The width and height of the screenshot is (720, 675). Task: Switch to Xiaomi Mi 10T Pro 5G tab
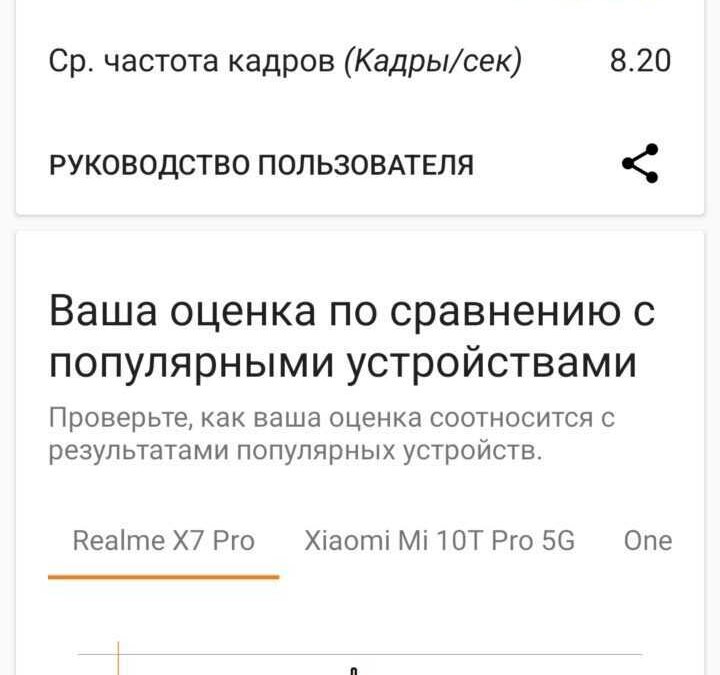[439, 541]
